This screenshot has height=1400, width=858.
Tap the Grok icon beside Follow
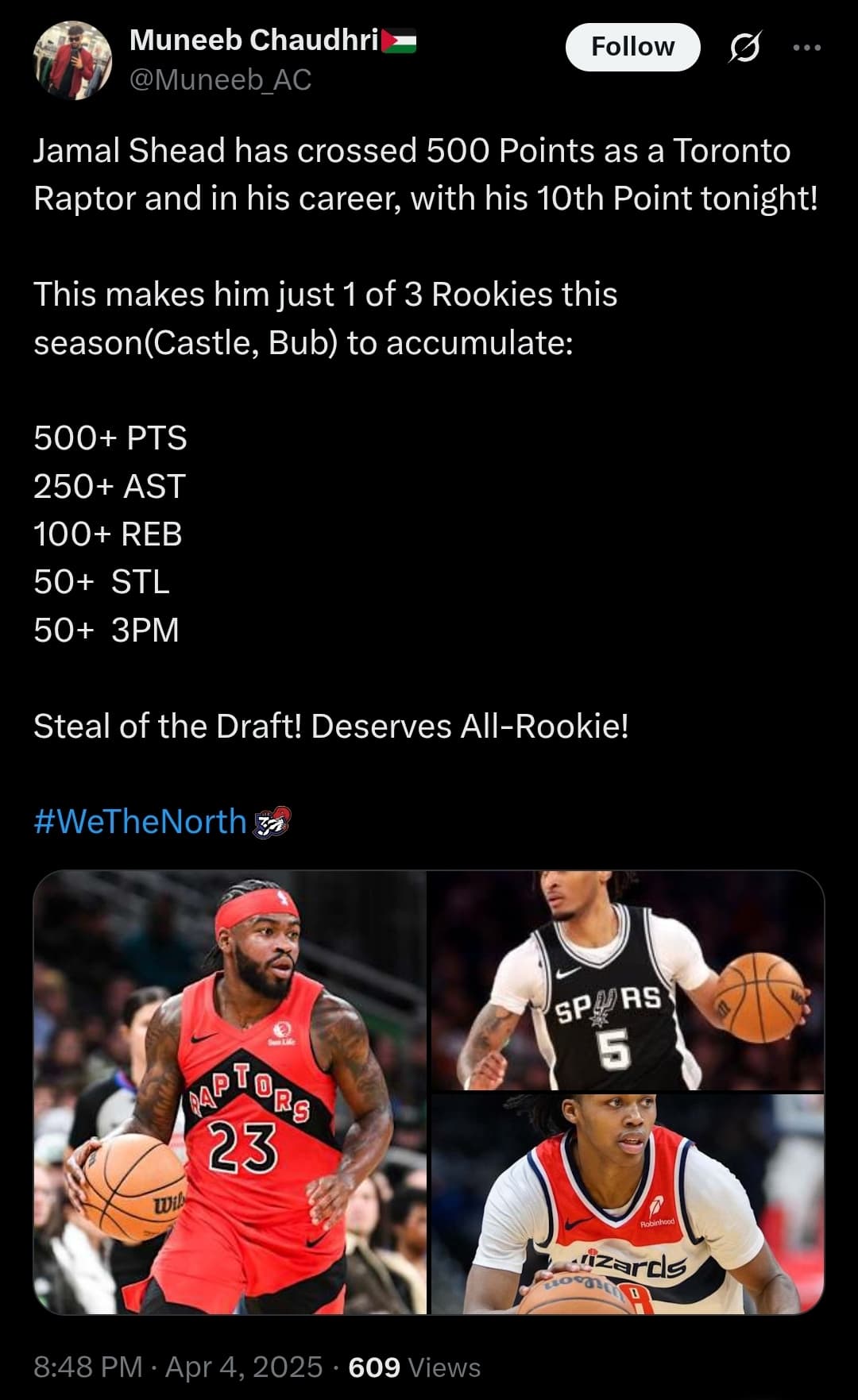click(x=745, y=48)
